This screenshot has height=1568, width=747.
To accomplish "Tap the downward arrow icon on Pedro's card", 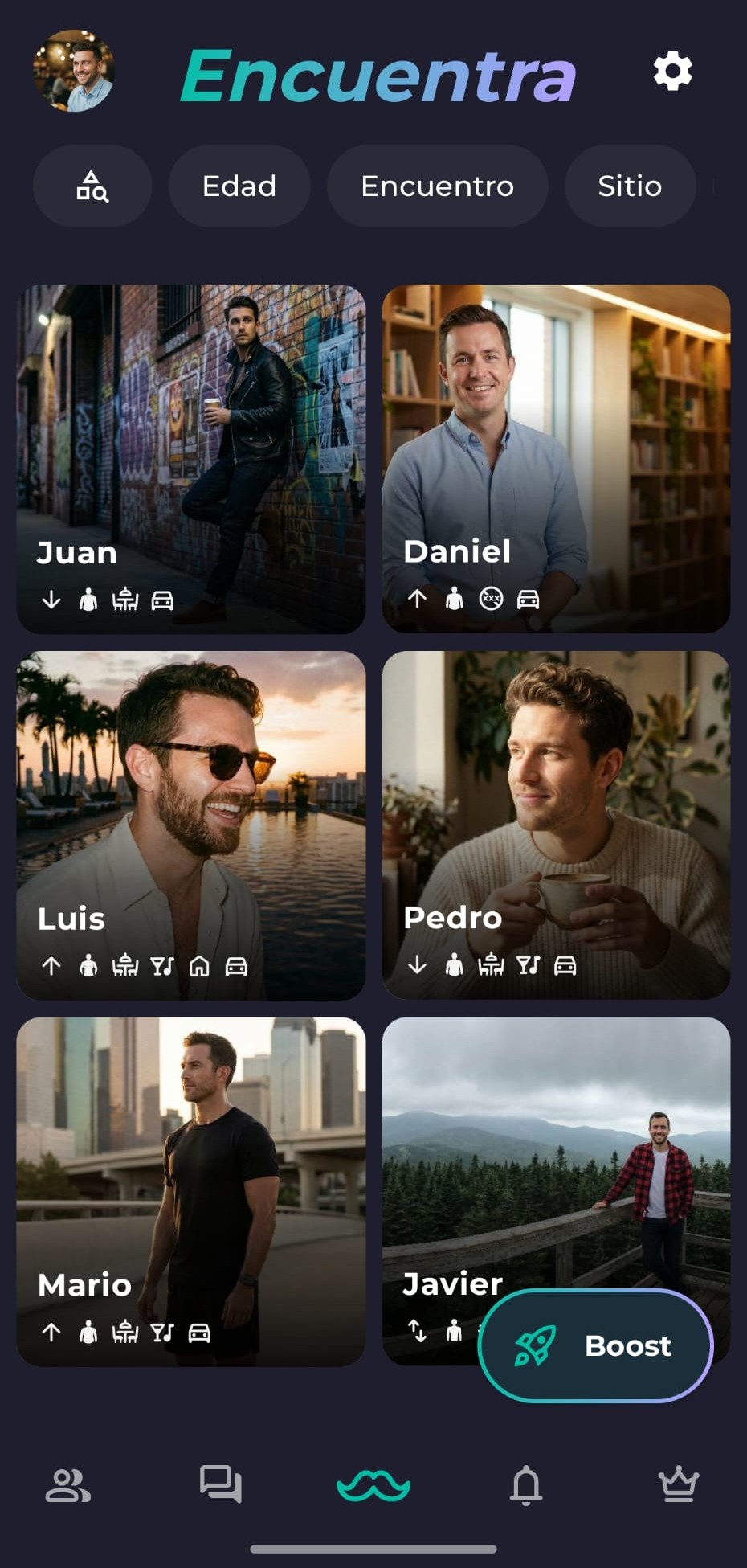I will click(x=418, y=966).
